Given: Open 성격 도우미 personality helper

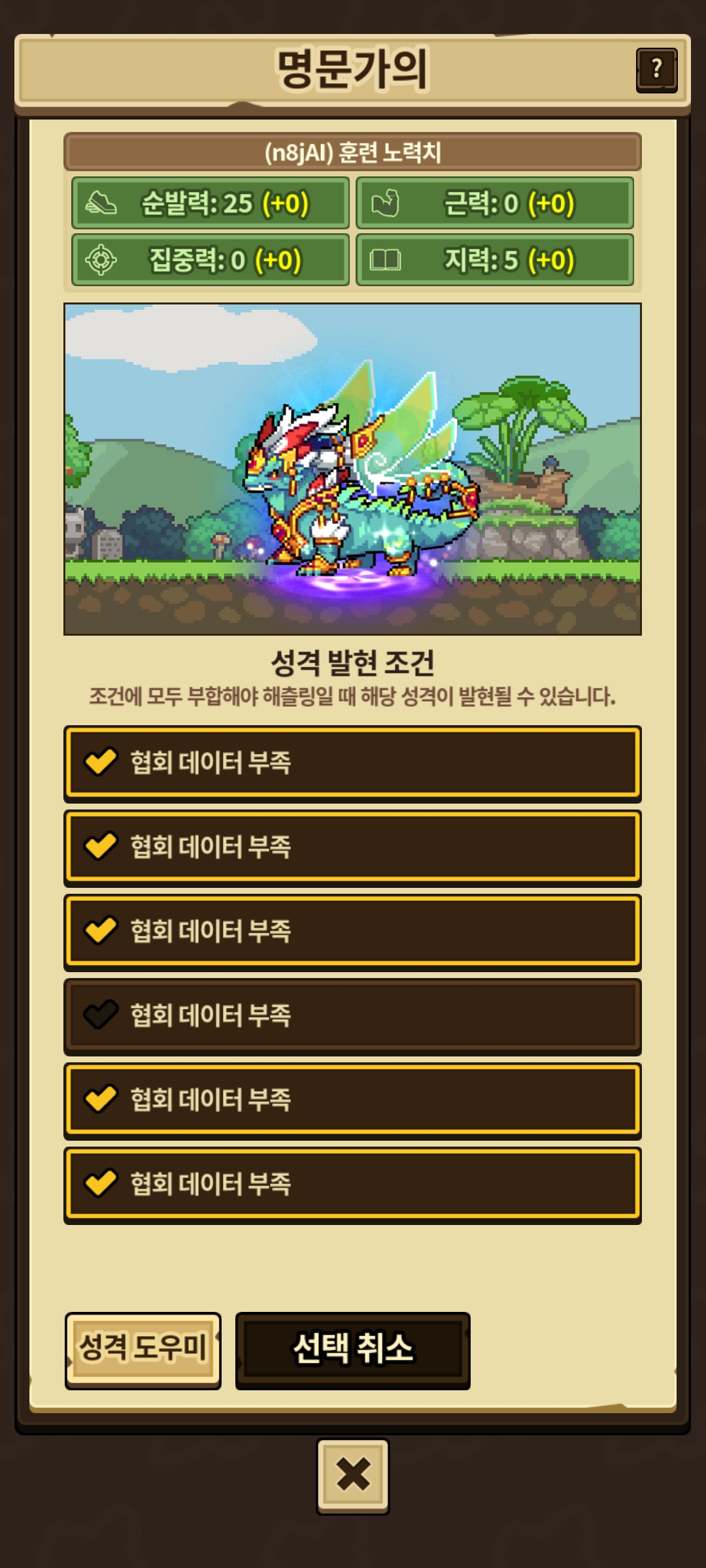Looking at the screenshot, I should pyautogui.click(x=143, y=1349).
